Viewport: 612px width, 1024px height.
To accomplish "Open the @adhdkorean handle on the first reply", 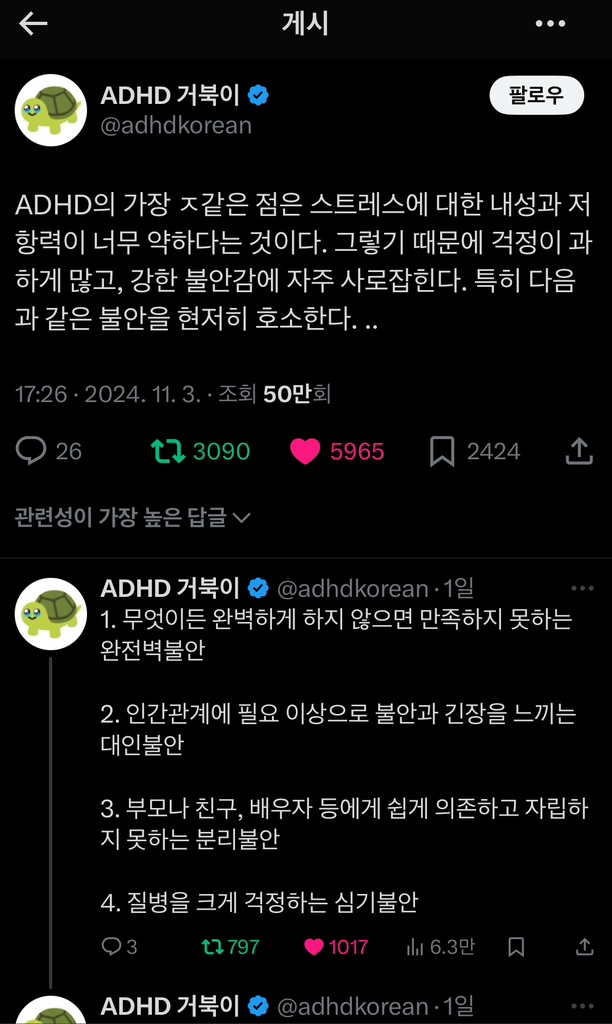I will tap(351, 588).
